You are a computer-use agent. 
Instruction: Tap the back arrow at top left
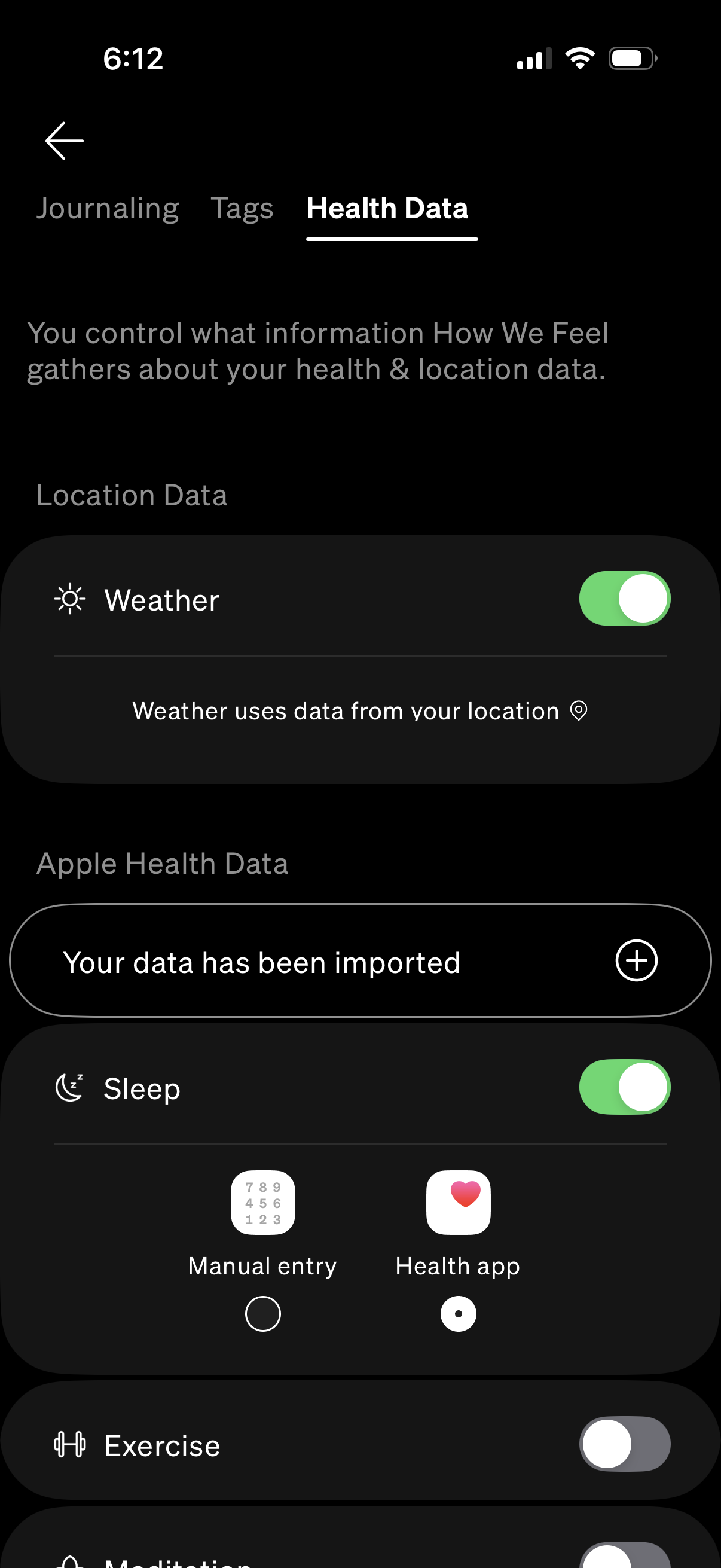(63, 140)
